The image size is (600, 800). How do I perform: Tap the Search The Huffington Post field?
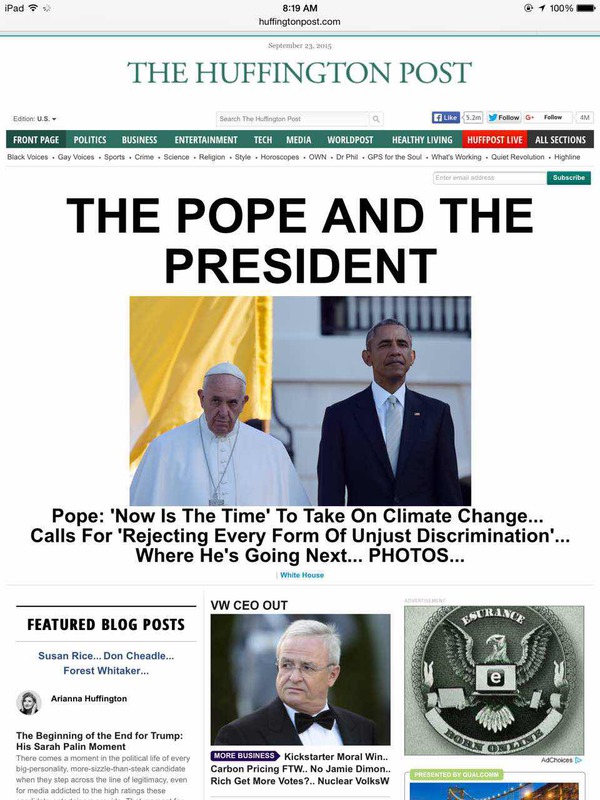(292, 118)
